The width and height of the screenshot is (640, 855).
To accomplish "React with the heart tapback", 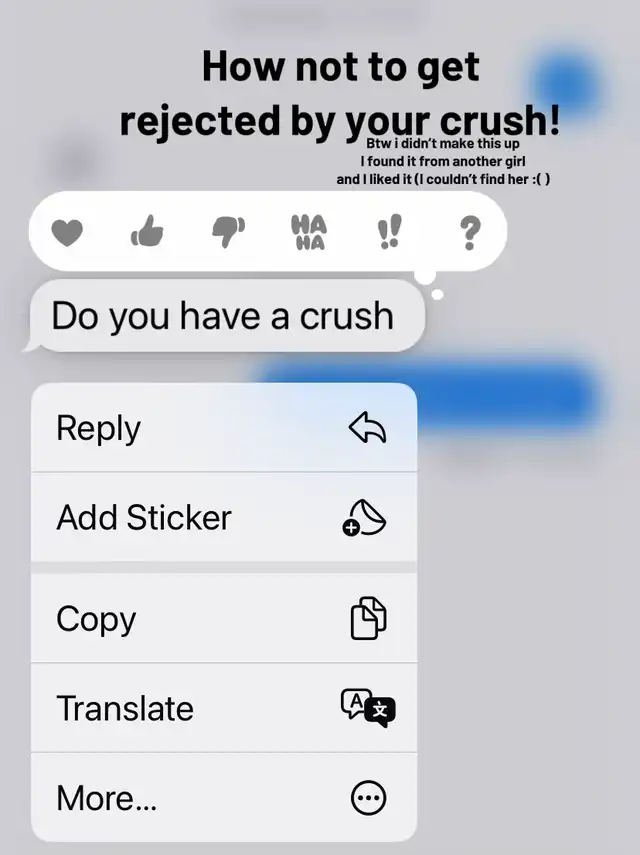I will 67,233.
